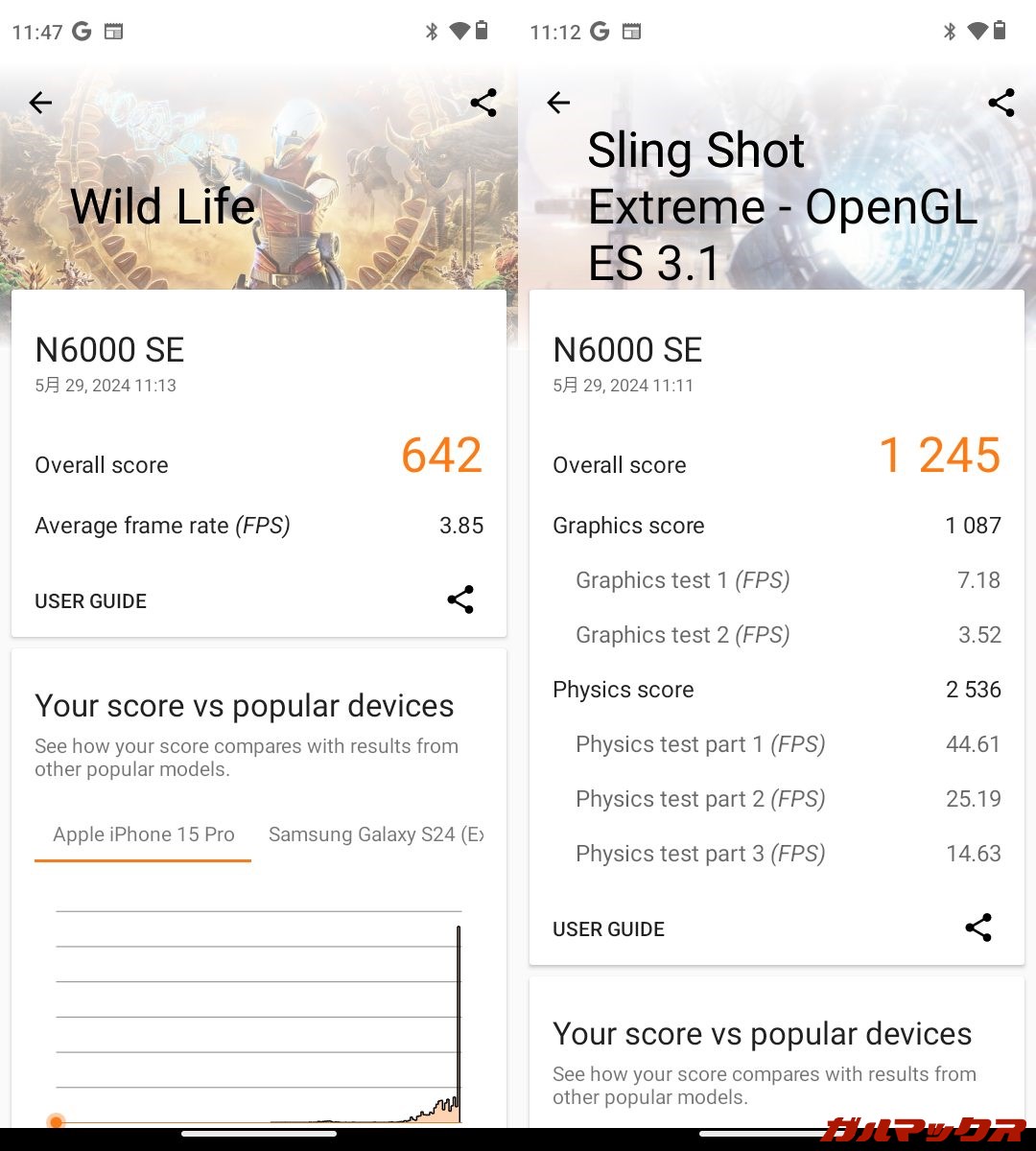Image resolution: width=1036 pixels, height=1151 pixels.
Task: Open USER GUIDE in the Sling Shot card
Action: coord(608,929)
